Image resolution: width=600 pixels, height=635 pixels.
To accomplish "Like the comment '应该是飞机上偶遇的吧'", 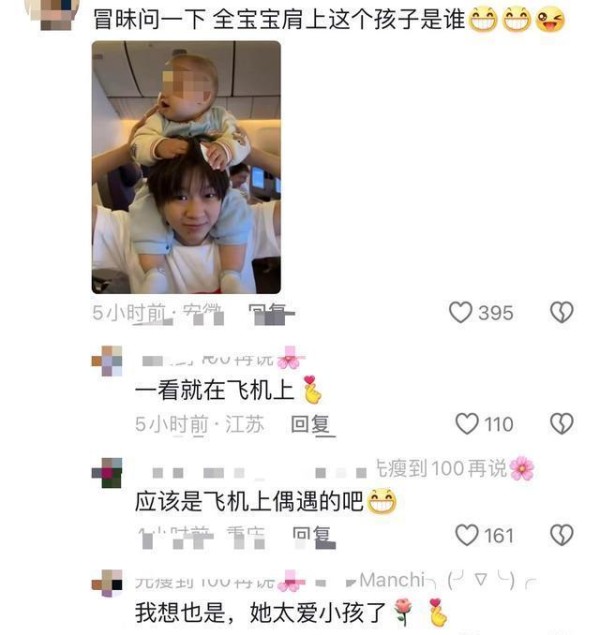I will (x=467, y=535).
